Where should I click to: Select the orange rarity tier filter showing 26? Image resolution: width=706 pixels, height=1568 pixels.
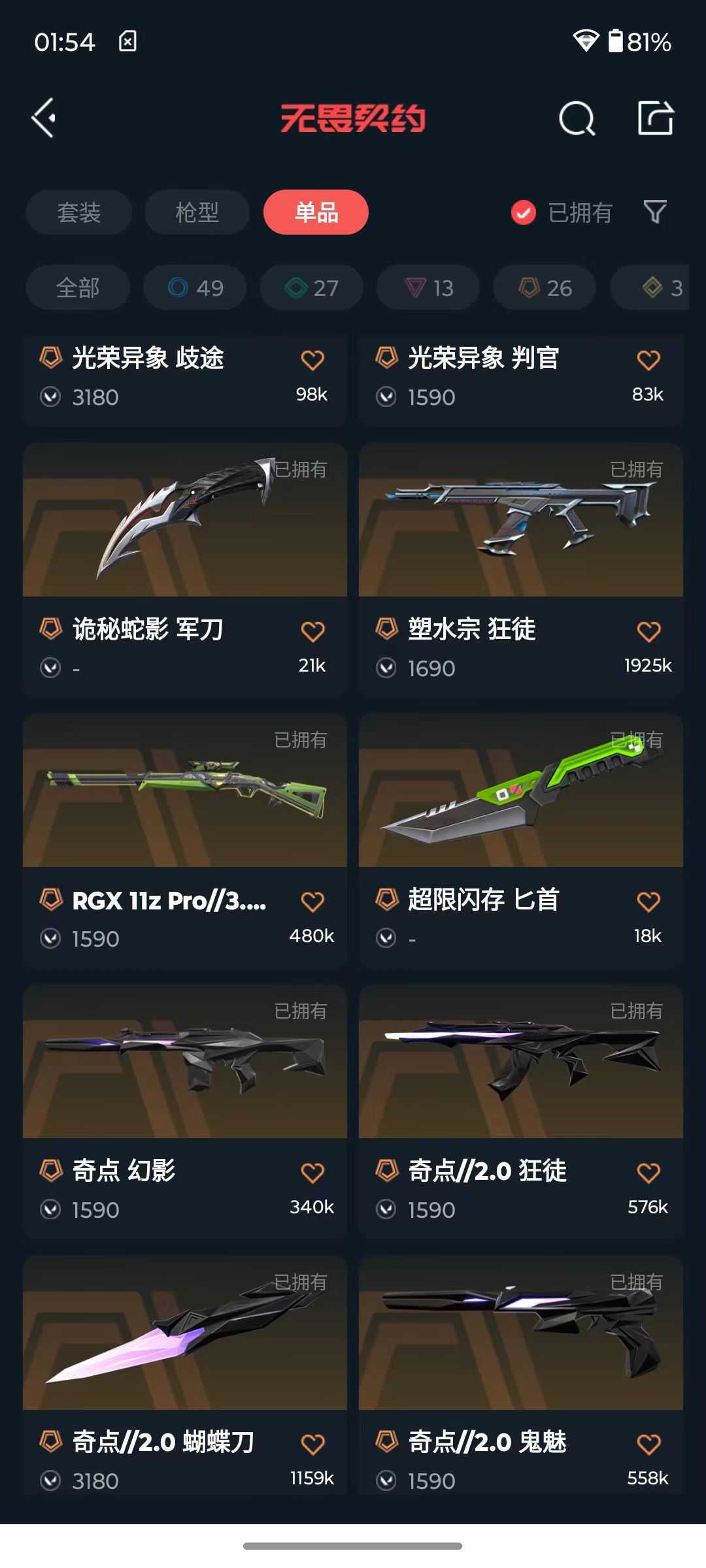tap(544, 287)
